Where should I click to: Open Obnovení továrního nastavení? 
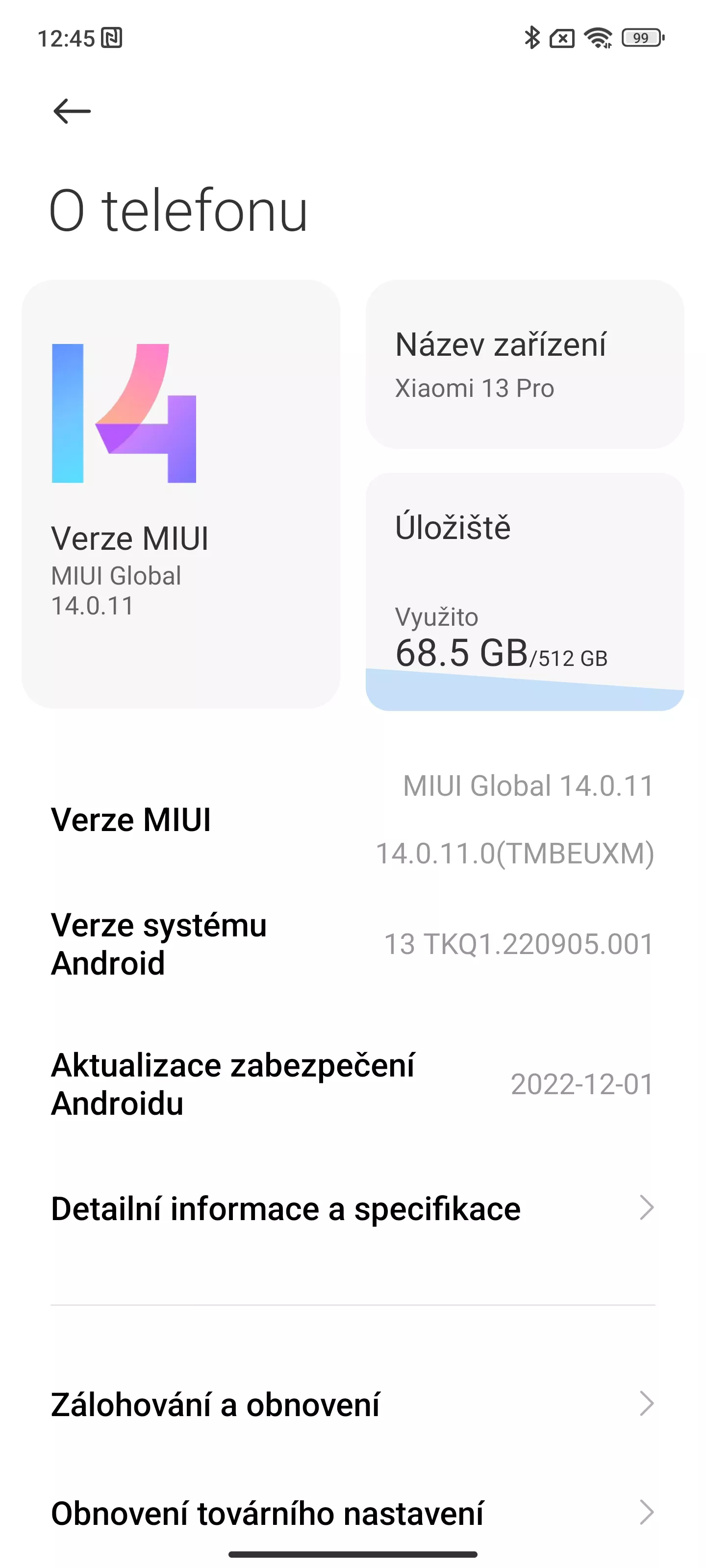(x=353, y=1513)
